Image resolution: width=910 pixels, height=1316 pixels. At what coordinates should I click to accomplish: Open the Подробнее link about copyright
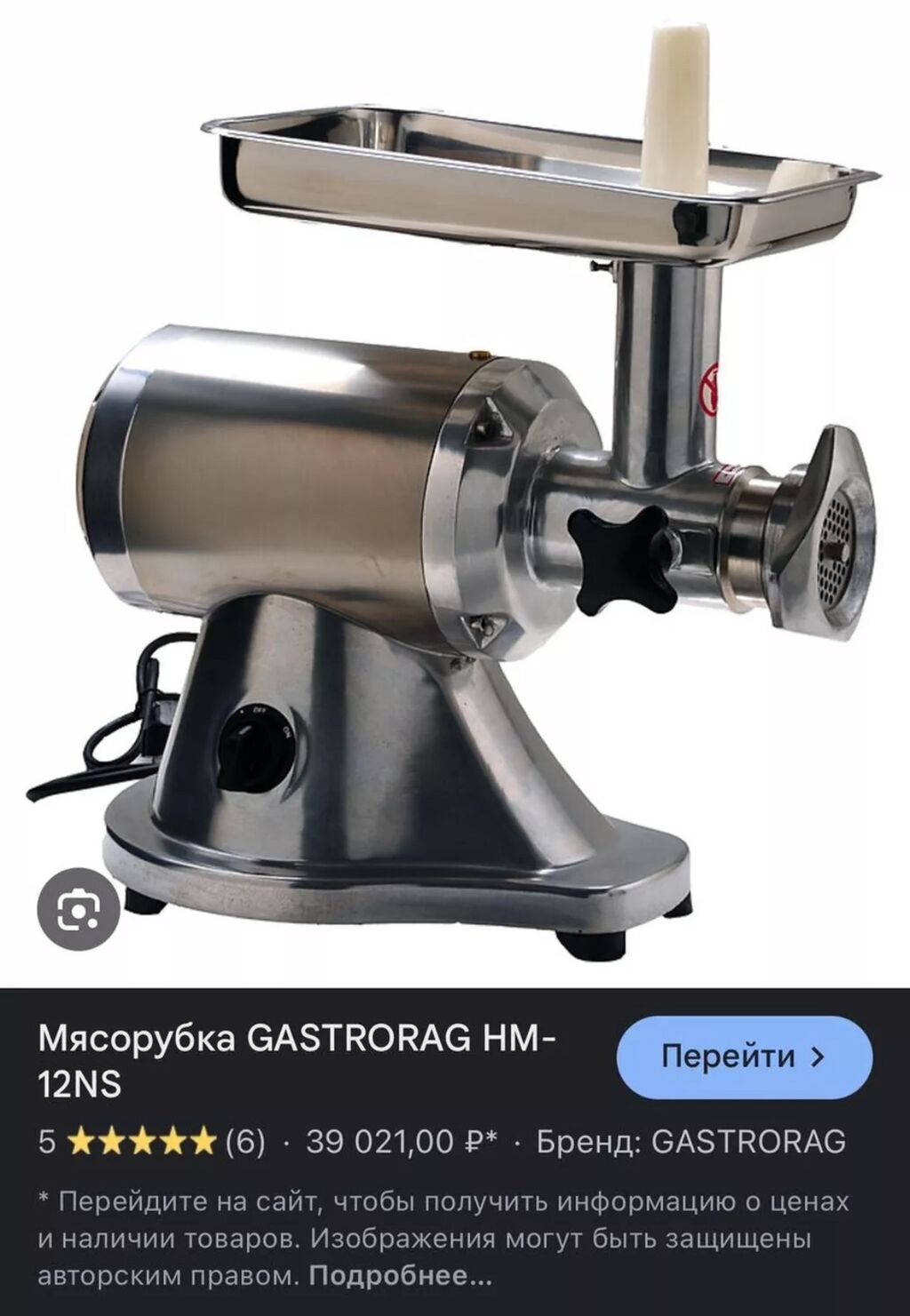[x=399, y=1276]
